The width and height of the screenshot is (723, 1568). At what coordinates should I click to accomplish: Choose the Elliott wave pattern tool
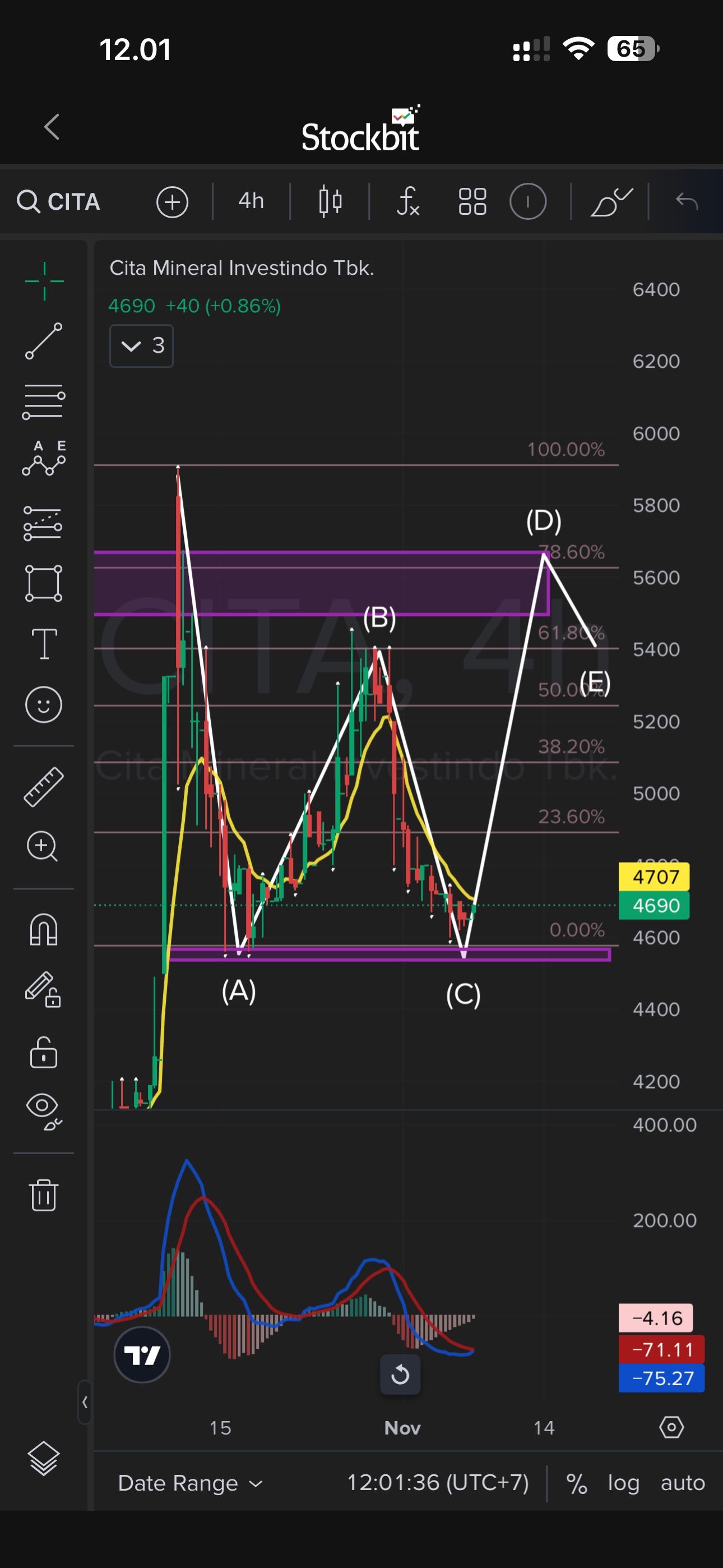coord(44,458)
